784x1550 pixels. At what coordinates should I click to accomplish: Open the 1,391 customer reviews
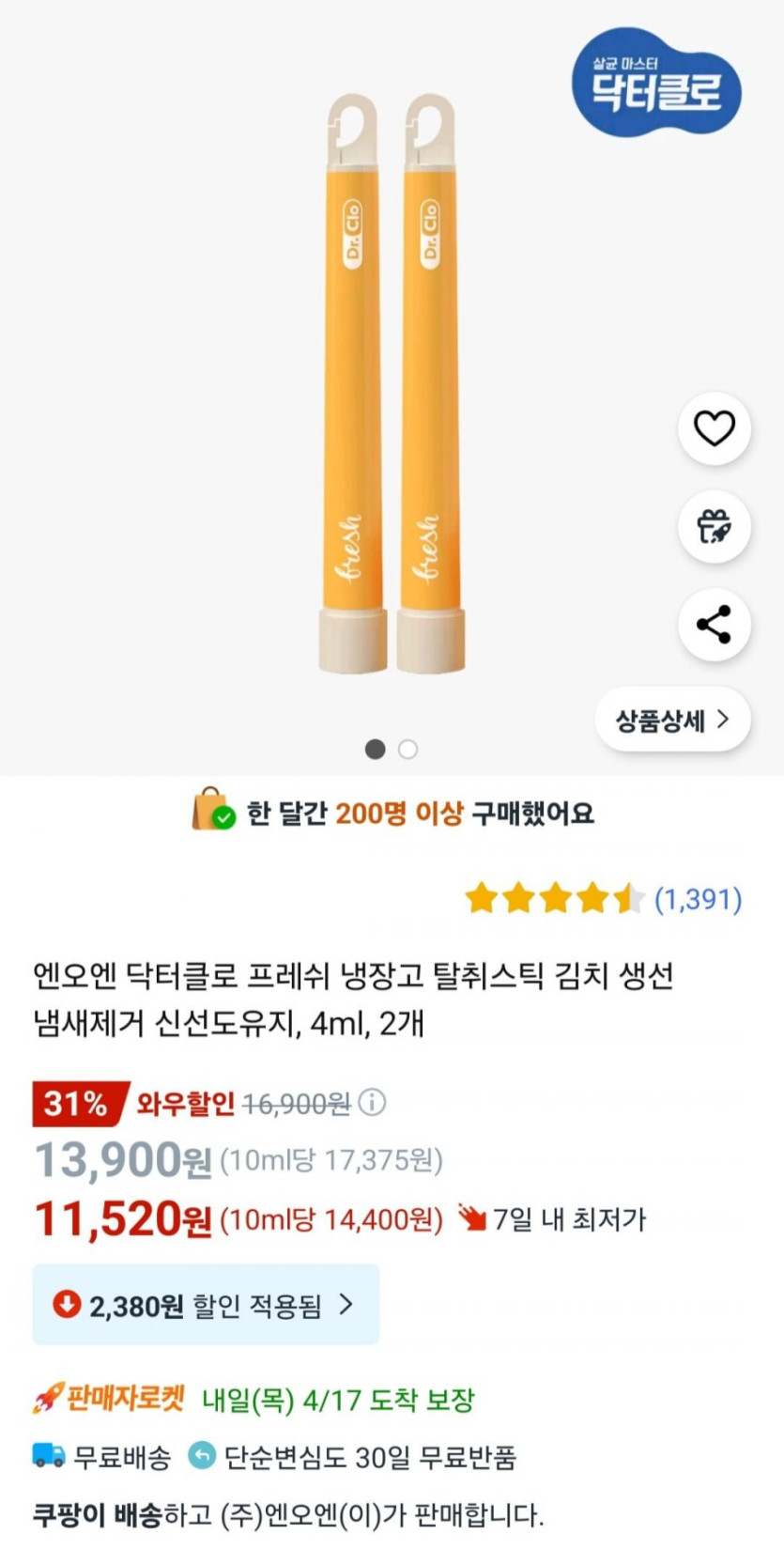pyautogui.click(x=698, y=899)
